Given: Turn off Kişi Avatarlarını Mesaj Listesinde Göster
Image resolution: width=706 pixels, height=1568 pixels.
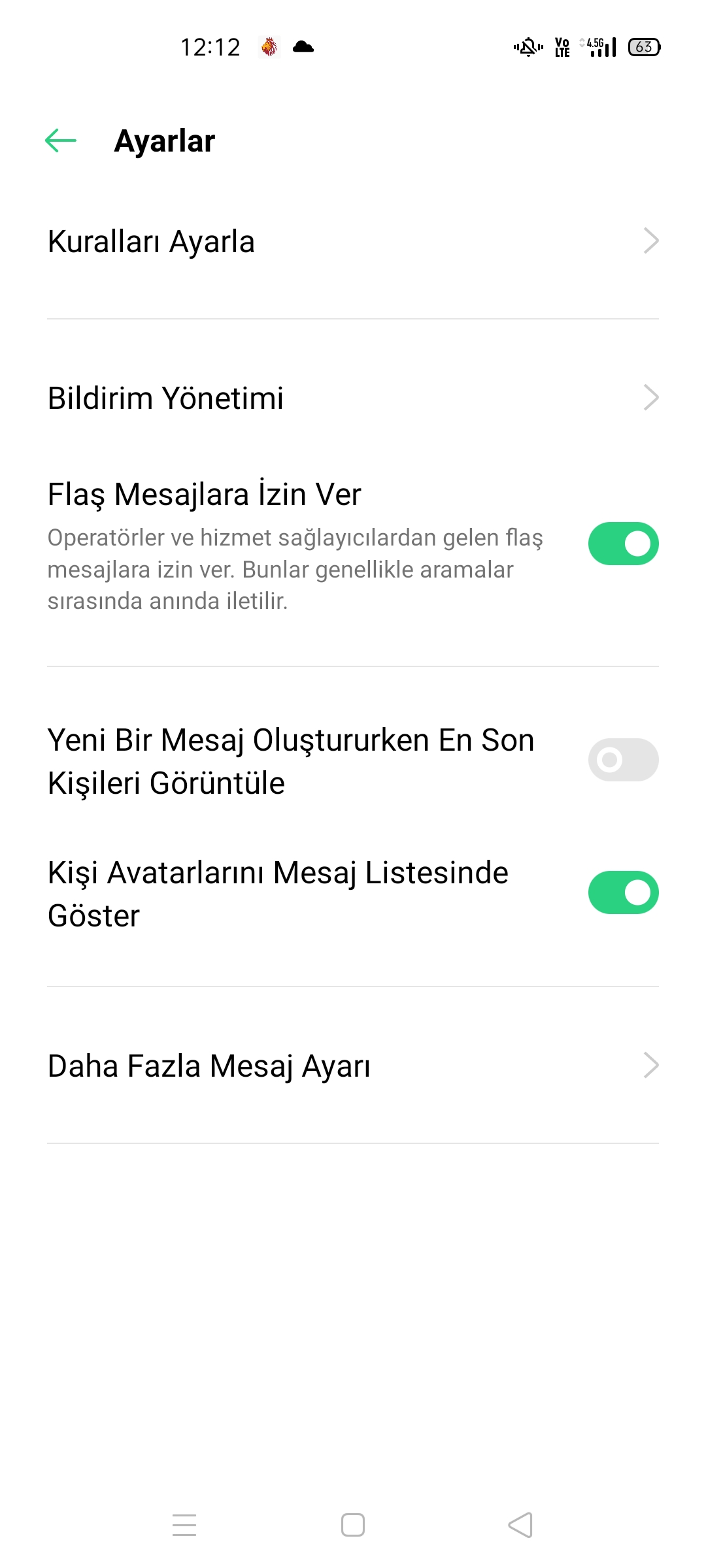Looking at the screenshot, I should [x=623, y=892].
